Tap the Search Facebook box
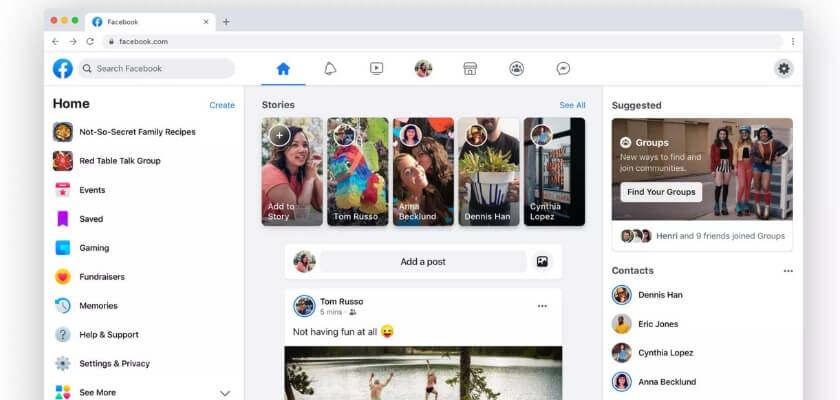 [156, 69]
